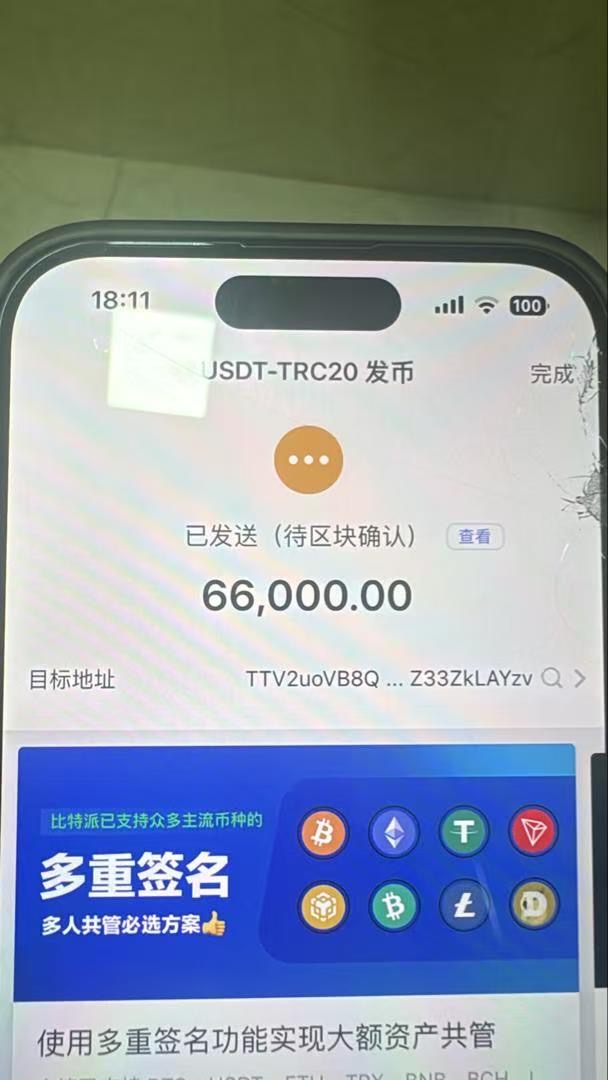Open 查看 transaction details
Image resolution: width=608 pixels, height=1080 pixels.
pyautogui.click(x=474, y=537)
